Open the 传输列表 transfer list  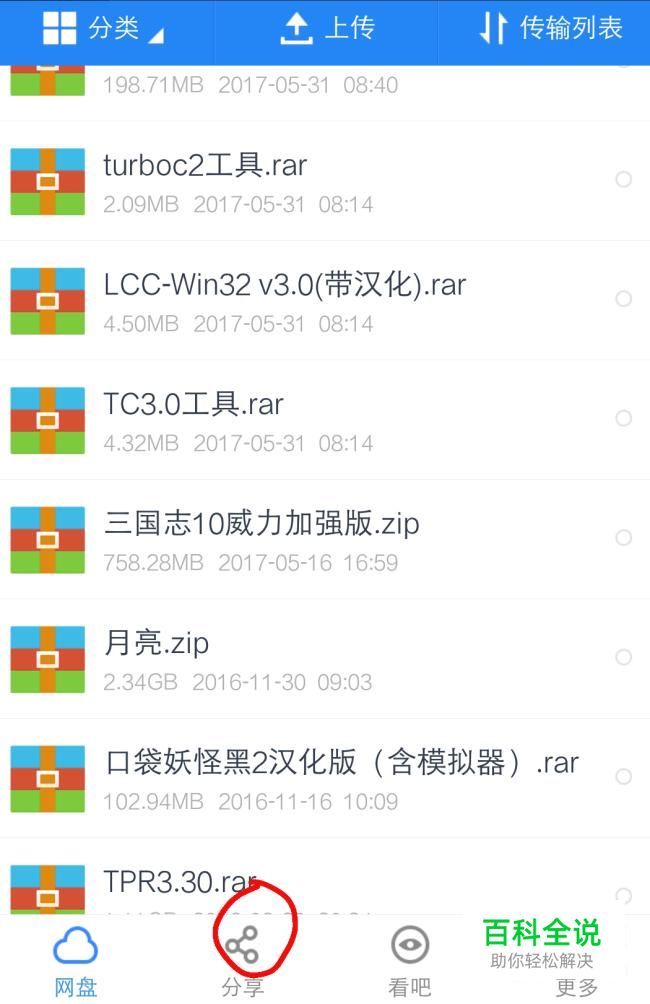551,29
